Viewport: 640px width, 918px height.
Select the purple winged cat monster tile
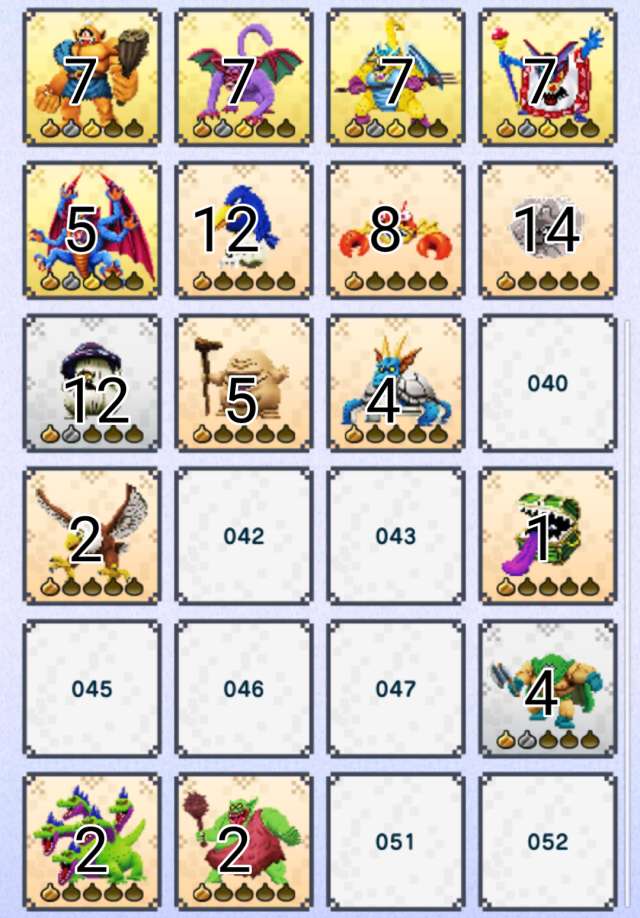coord(244,77)
